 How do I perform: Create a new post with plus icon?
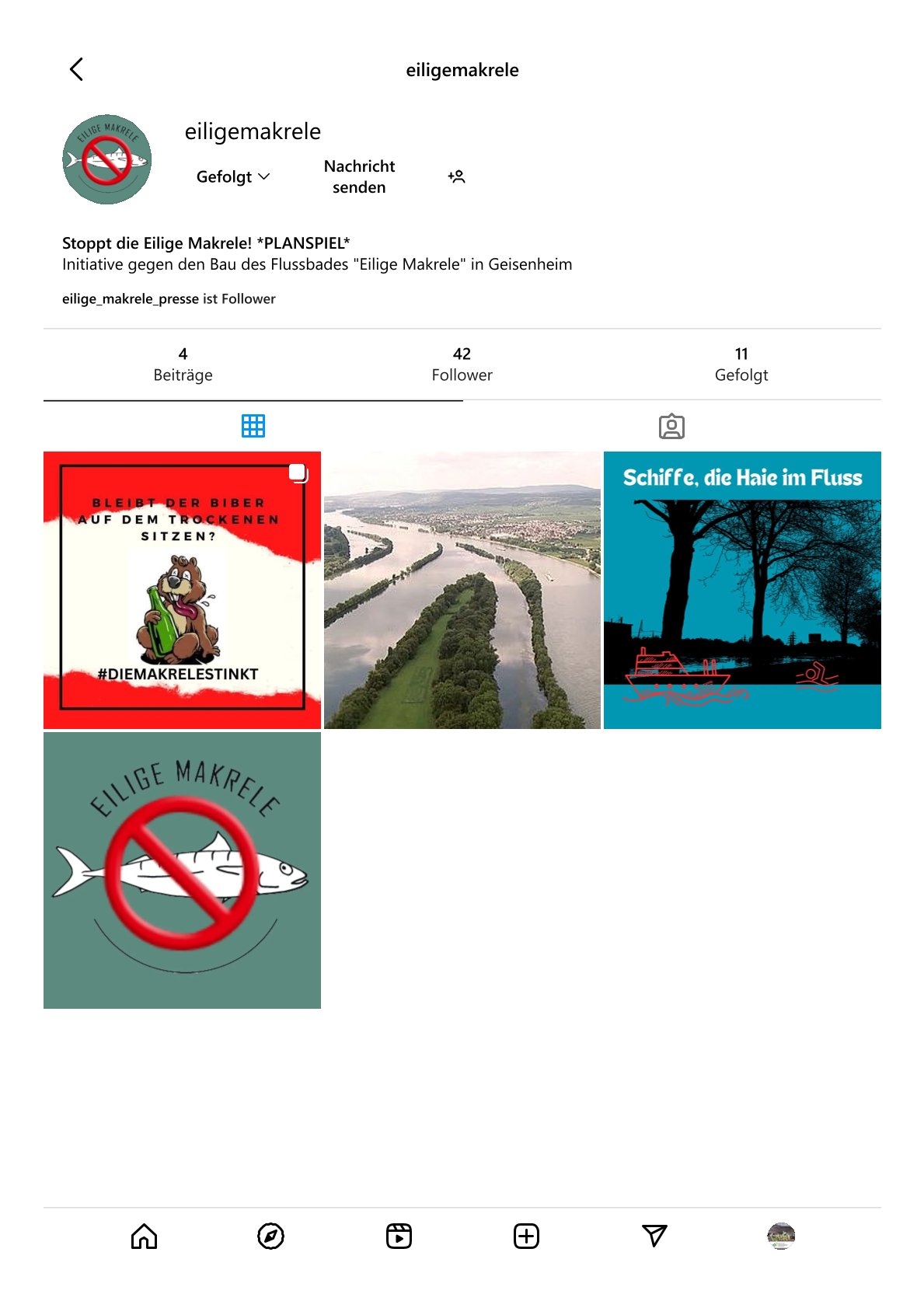(526, 1236)
